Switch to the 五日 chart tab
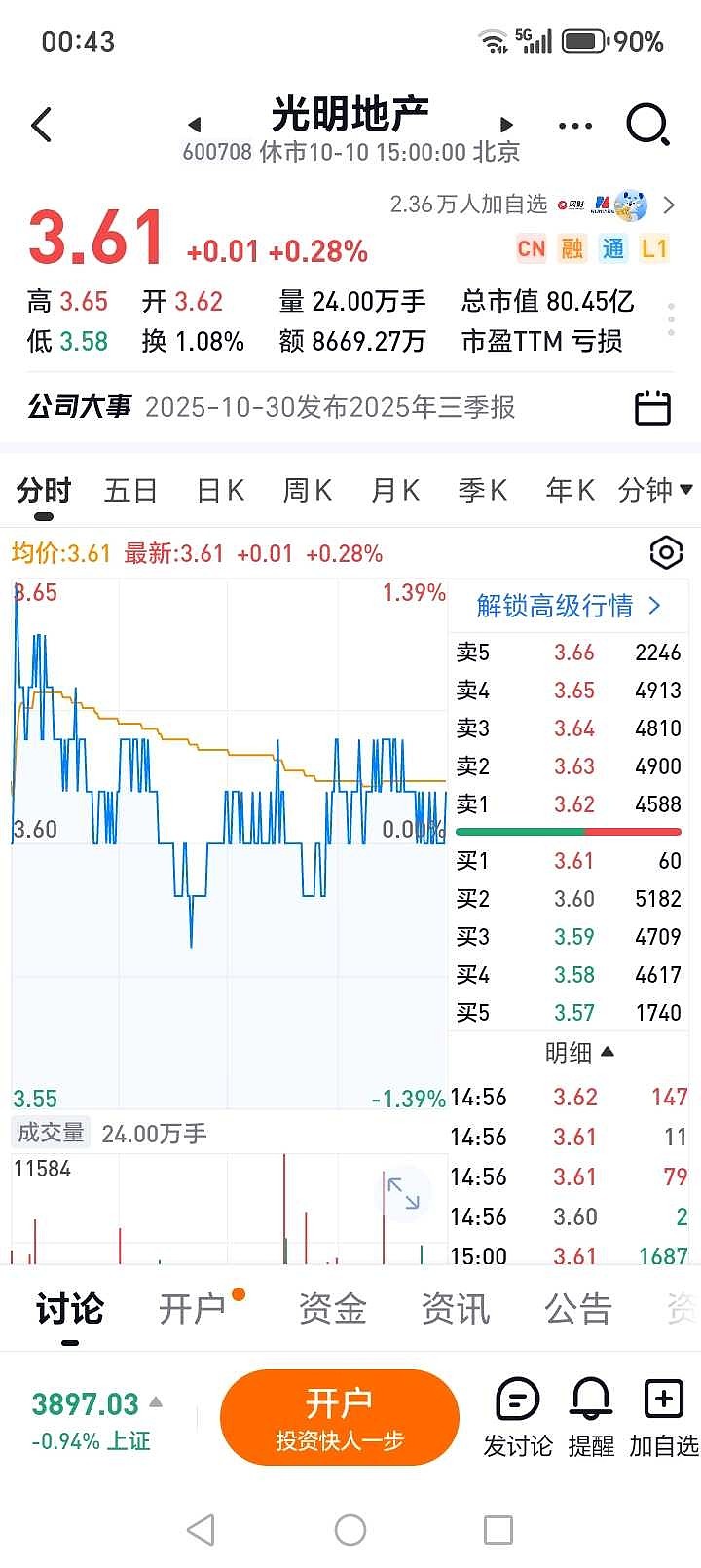This screenshot has width=701, height=1568. pos(130,490)
